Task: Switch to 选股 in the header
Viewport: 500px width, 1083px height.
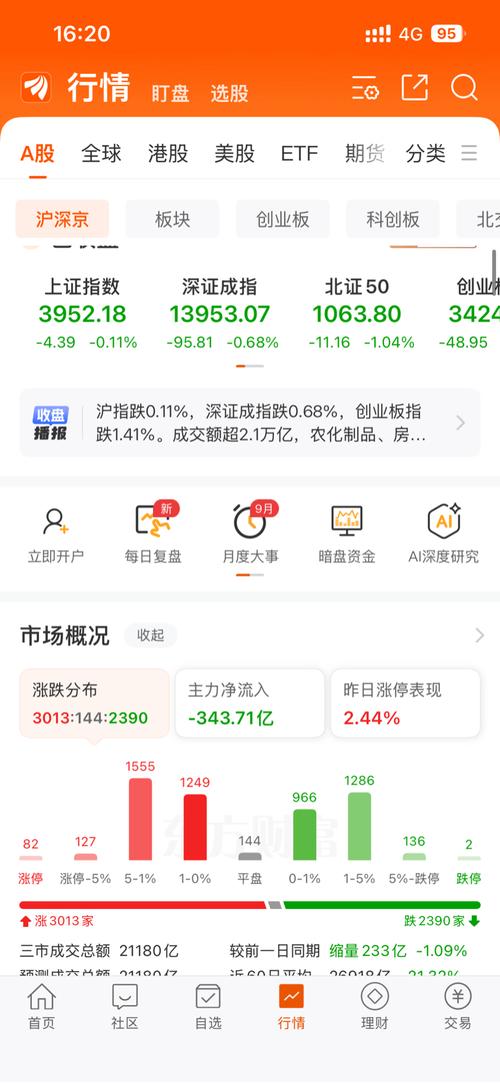Action: coord(229,93)
